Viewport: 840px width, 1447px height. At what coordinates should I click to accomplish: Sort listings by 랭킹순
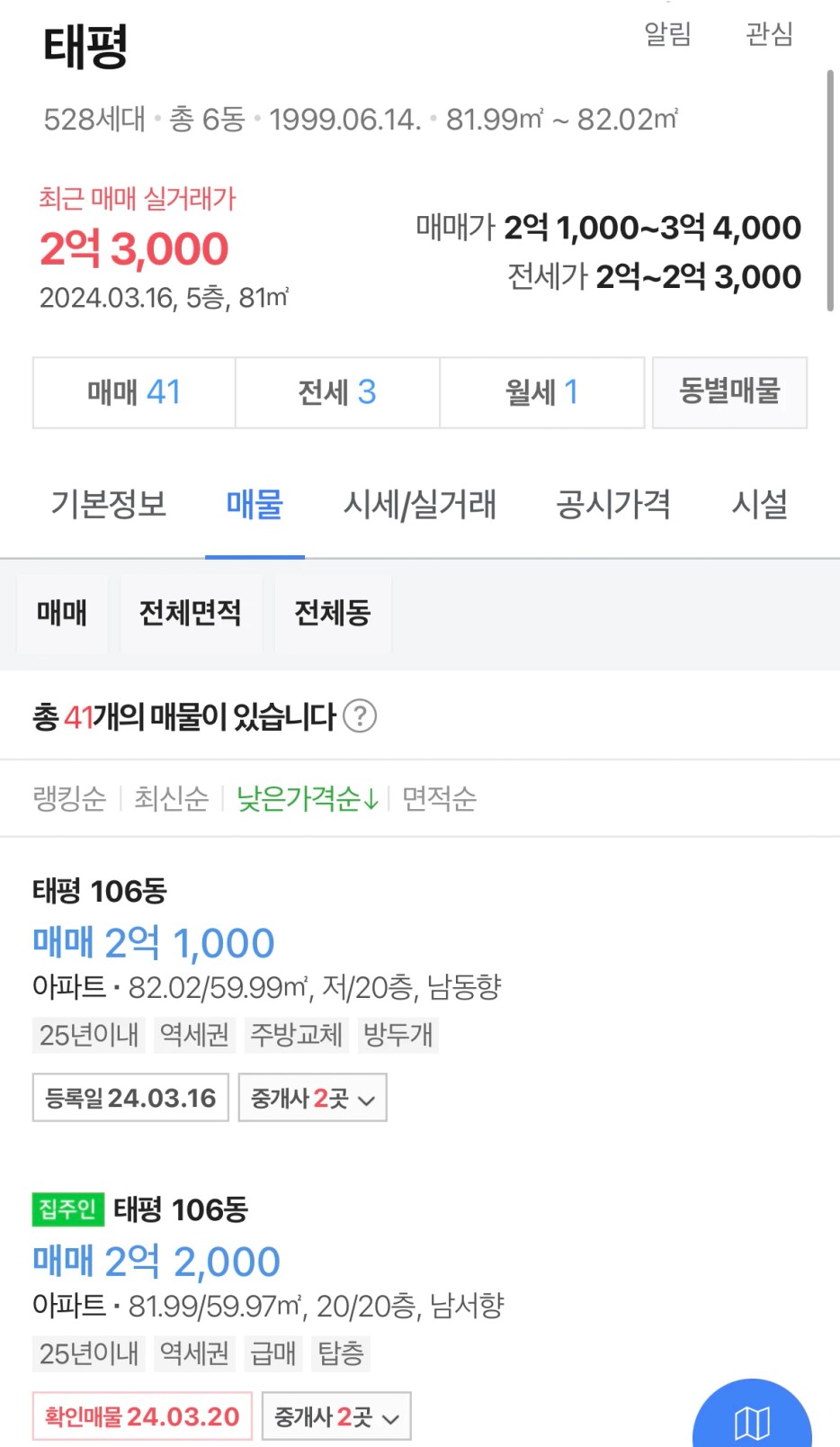coord(69,798)
